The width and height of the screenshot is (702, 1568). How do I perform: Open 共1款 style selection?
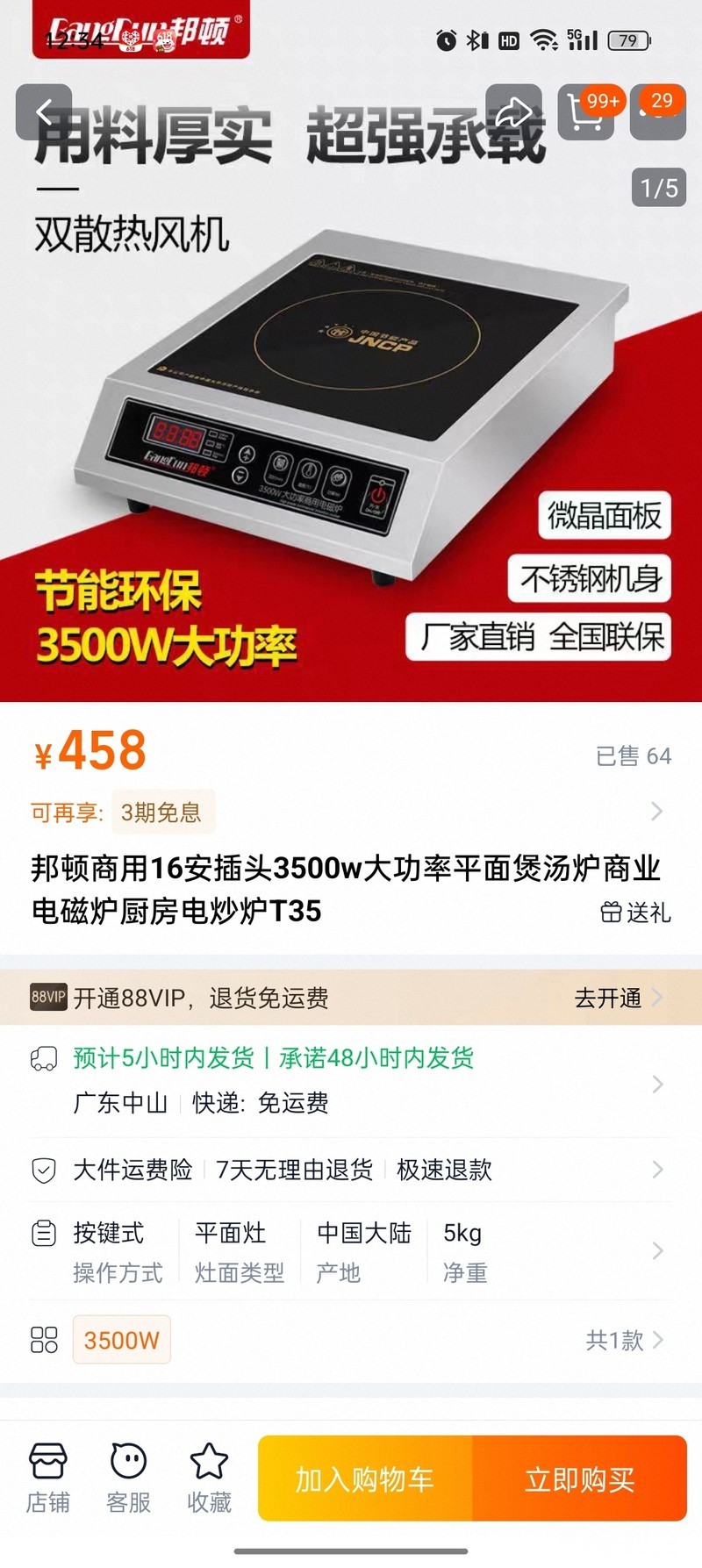[623, 1340]
